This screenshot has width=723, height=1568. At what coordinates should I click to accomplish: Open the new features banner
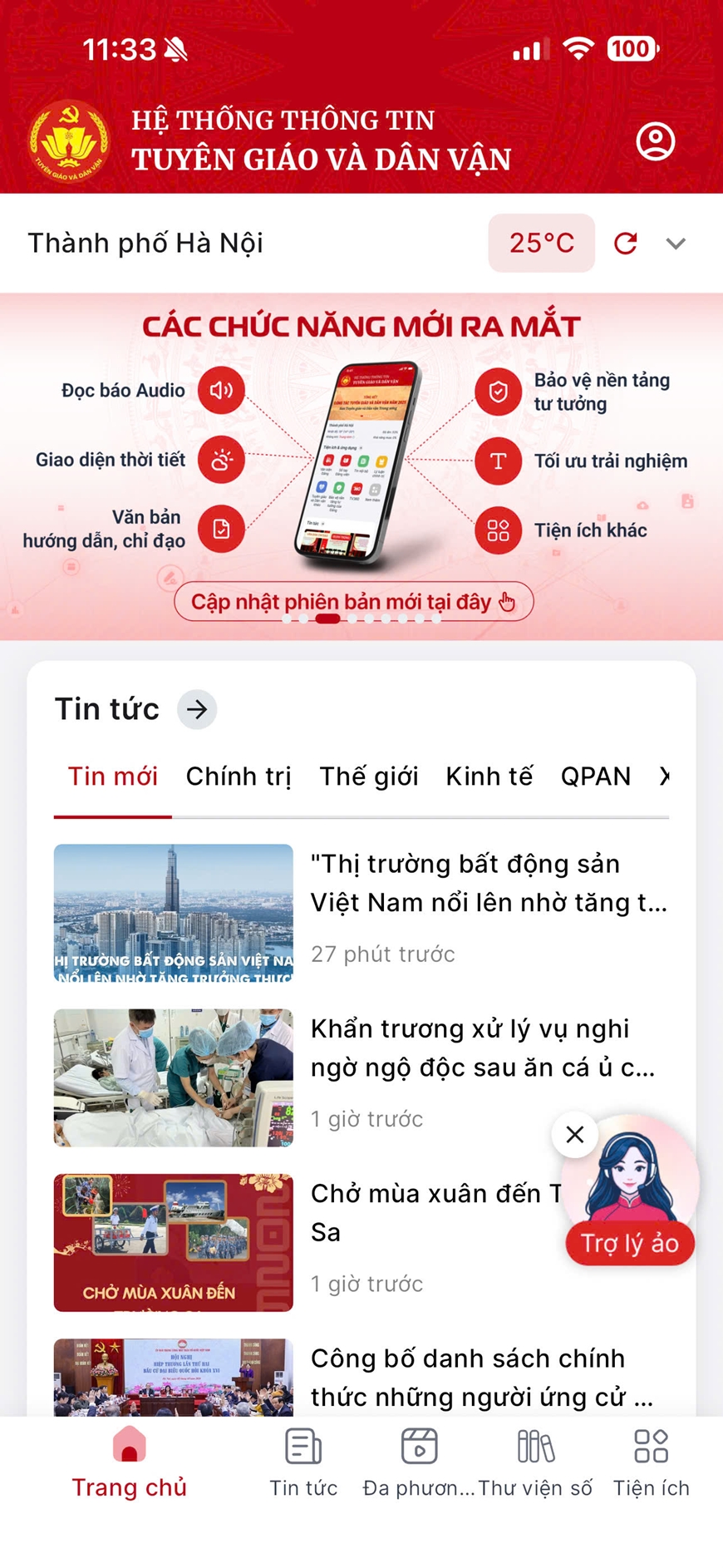pos(361,466)
